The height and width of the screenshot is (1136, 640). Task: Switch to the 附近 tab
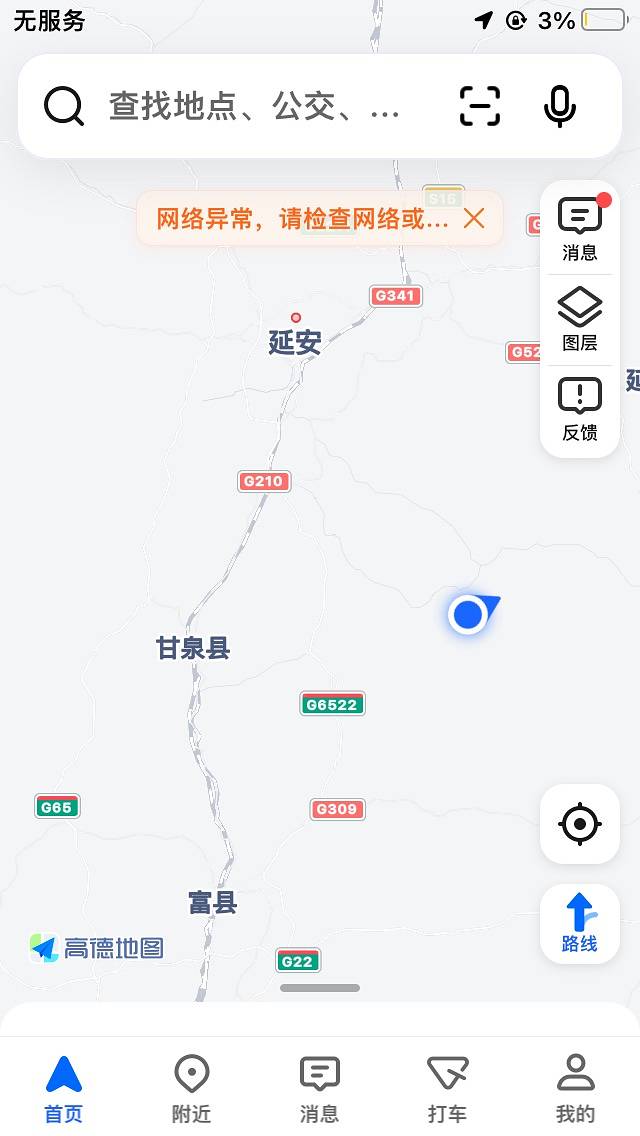191,1088
